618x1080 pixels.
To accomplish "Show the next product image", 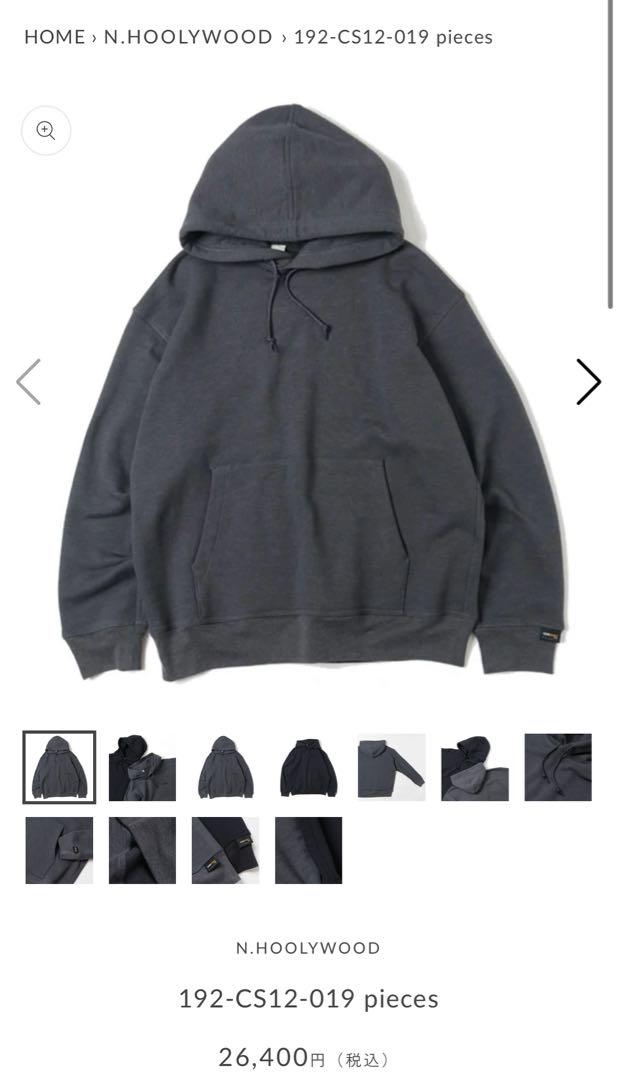I will (x=588, y=381).
